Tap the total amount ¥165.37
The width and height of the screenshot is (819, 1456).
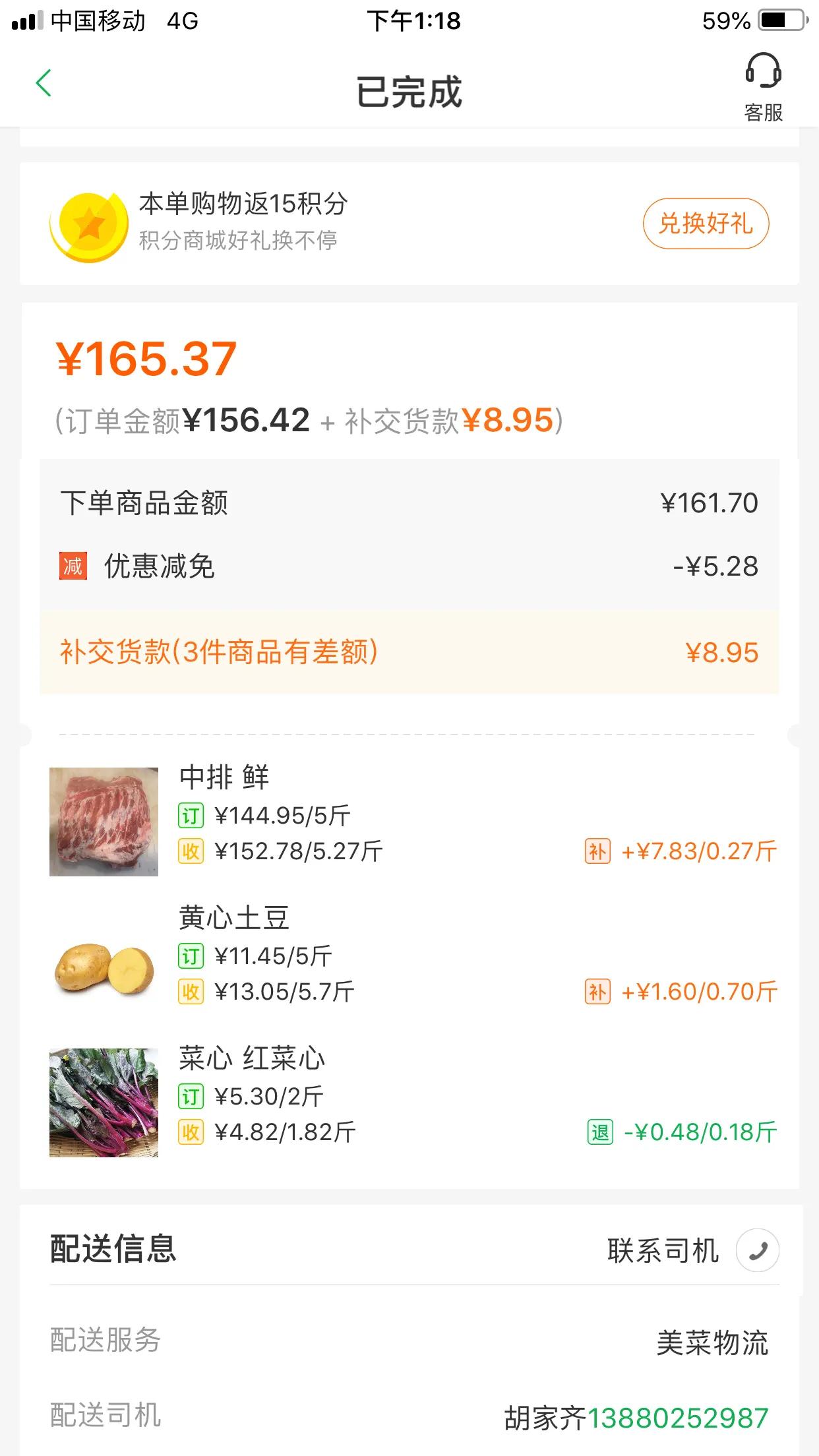pyautogui.click(x=144, y=358)
